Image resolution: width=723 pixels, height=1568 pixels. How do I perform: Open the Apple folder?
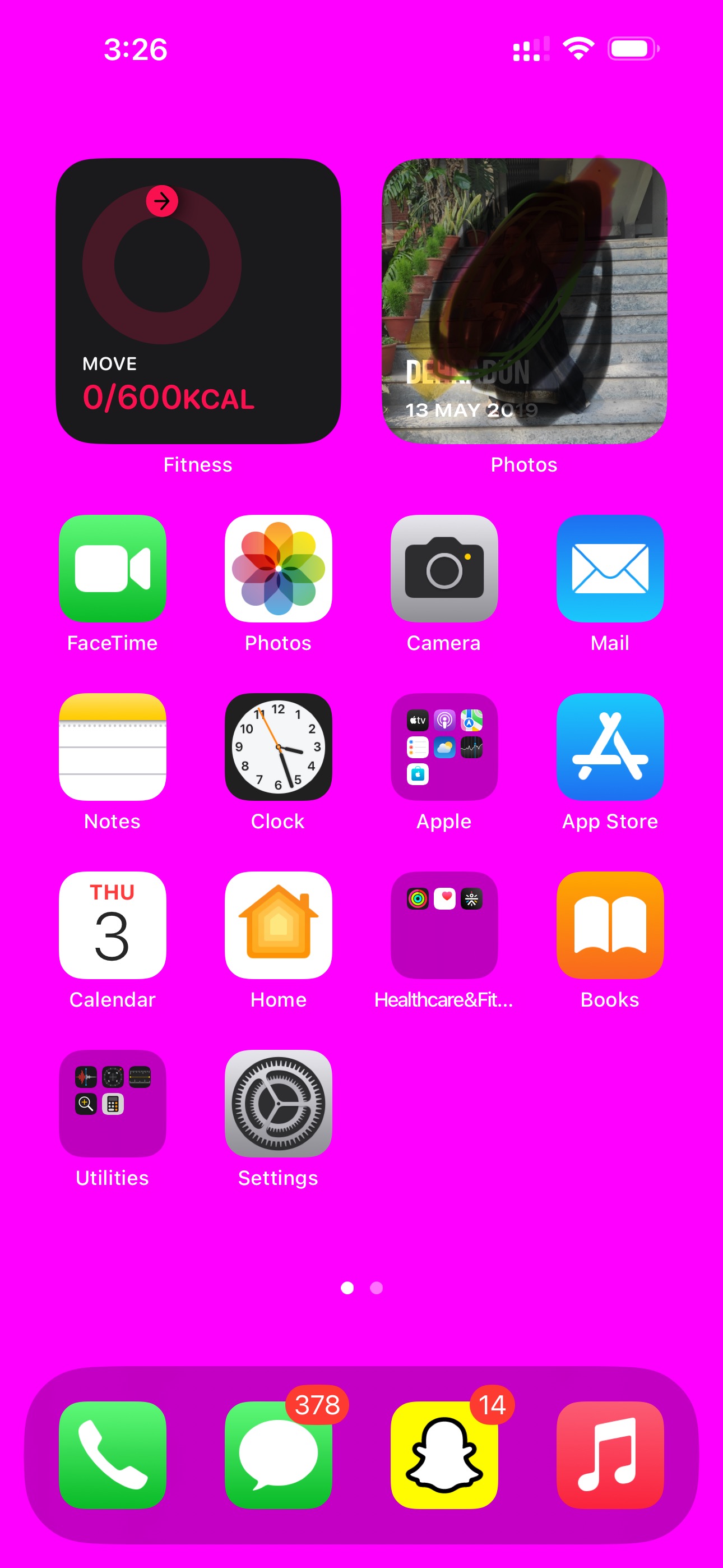click(x=444, y=746)
